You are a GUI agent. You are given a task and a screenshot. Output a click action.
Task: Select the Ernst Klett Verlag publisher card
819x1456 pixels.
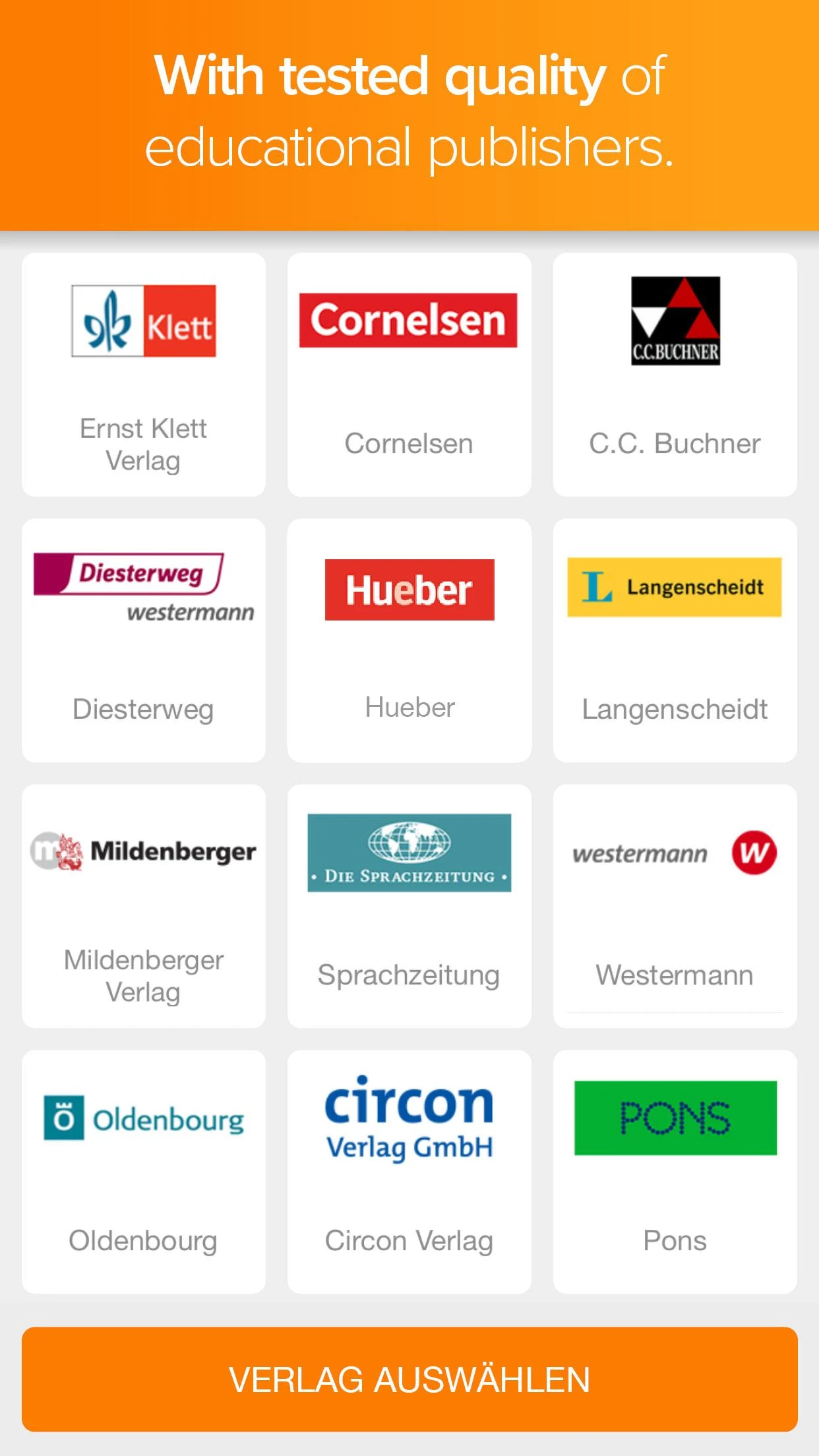click(144, 375)
